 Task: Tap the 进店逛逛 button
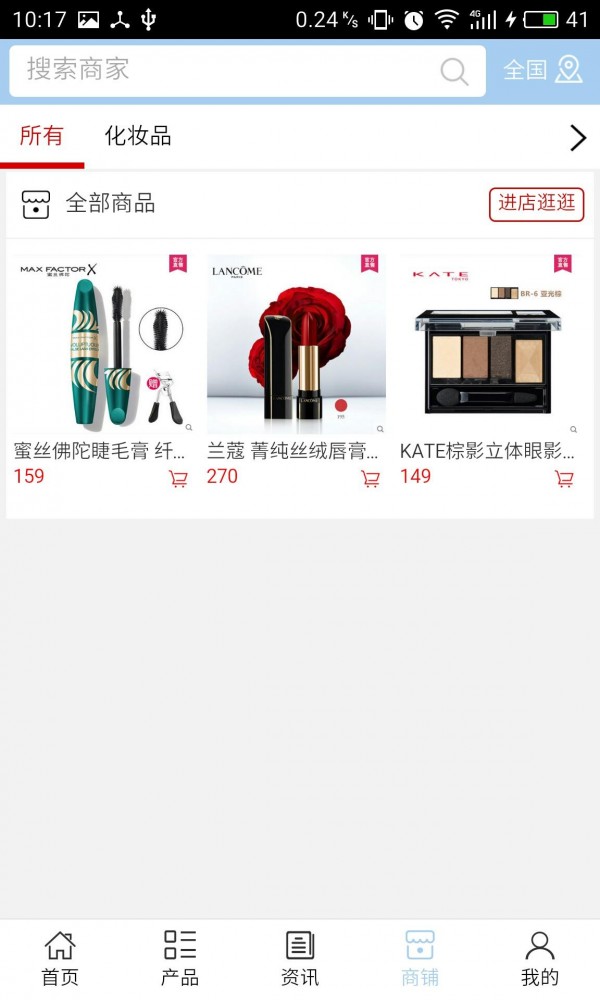[x=536, y=204]
